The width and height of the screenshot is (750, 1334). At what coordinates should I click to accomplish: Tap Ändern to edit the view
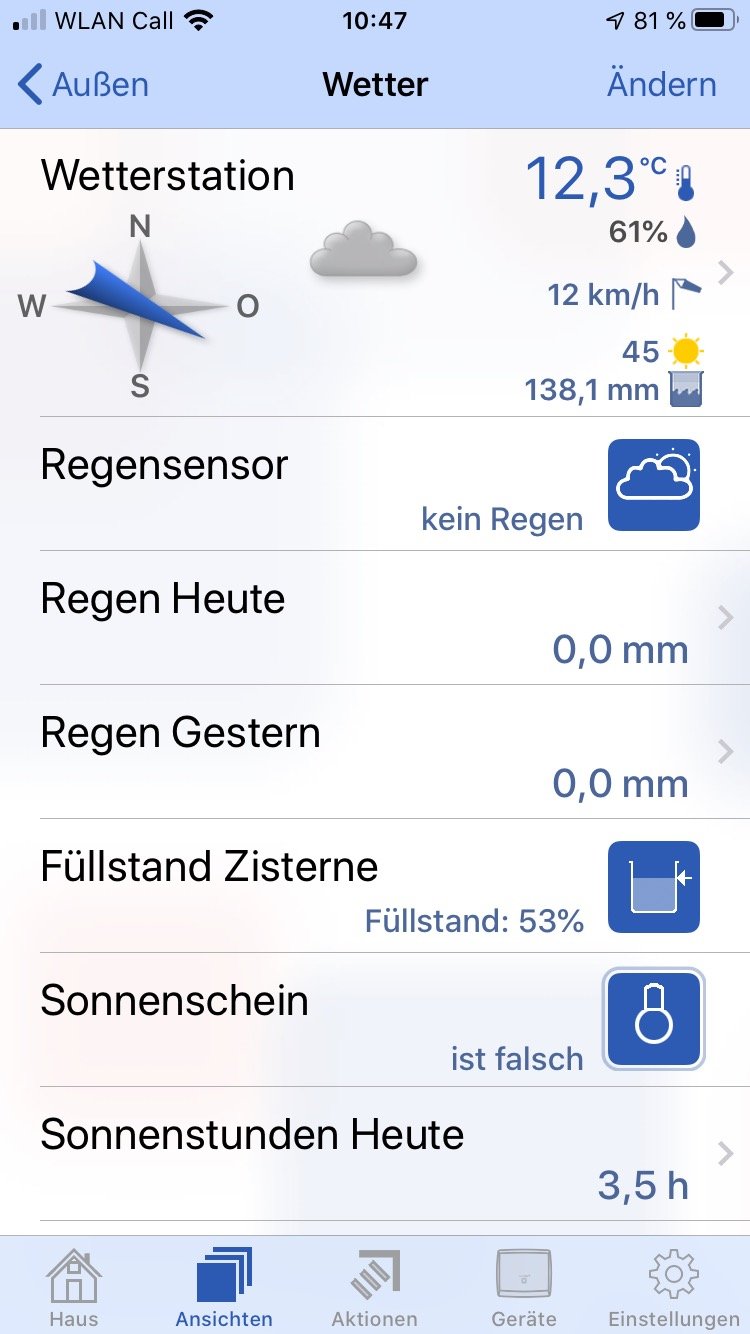point(661,85)
